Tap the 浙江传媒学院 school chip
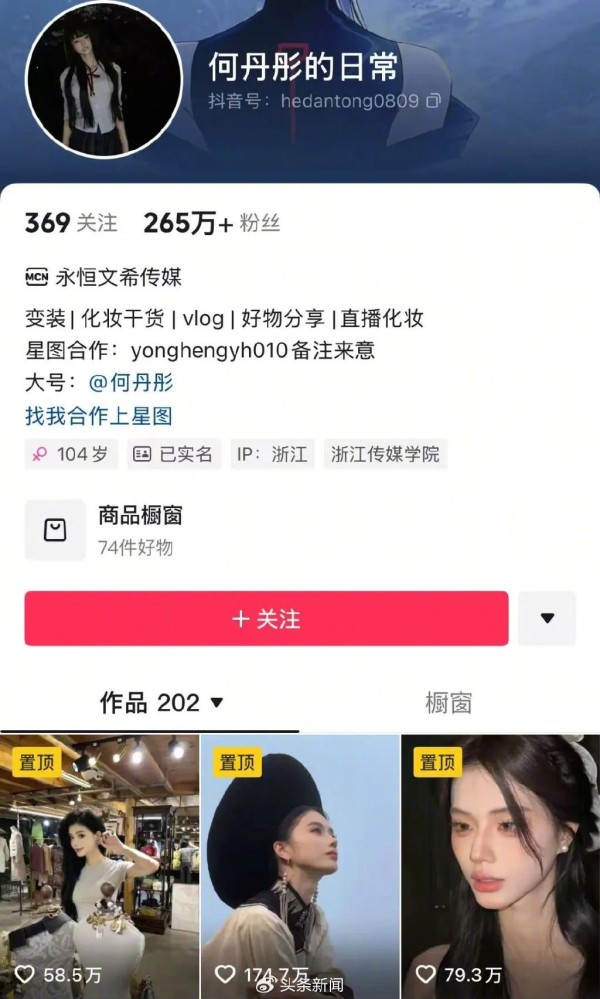 coord(385,454)
